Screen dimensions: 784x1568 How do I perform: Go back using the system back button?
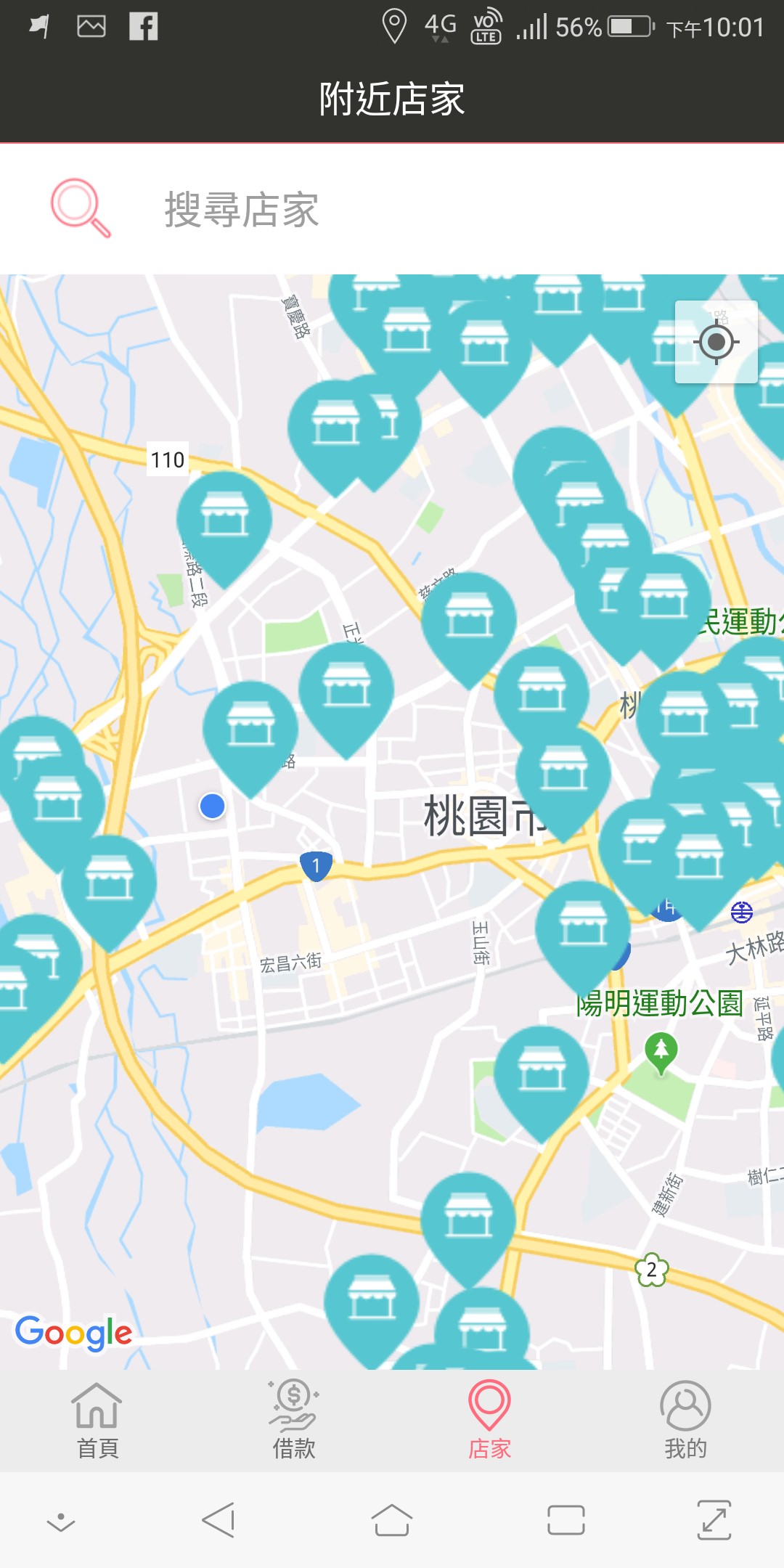tap(219, 1520)
